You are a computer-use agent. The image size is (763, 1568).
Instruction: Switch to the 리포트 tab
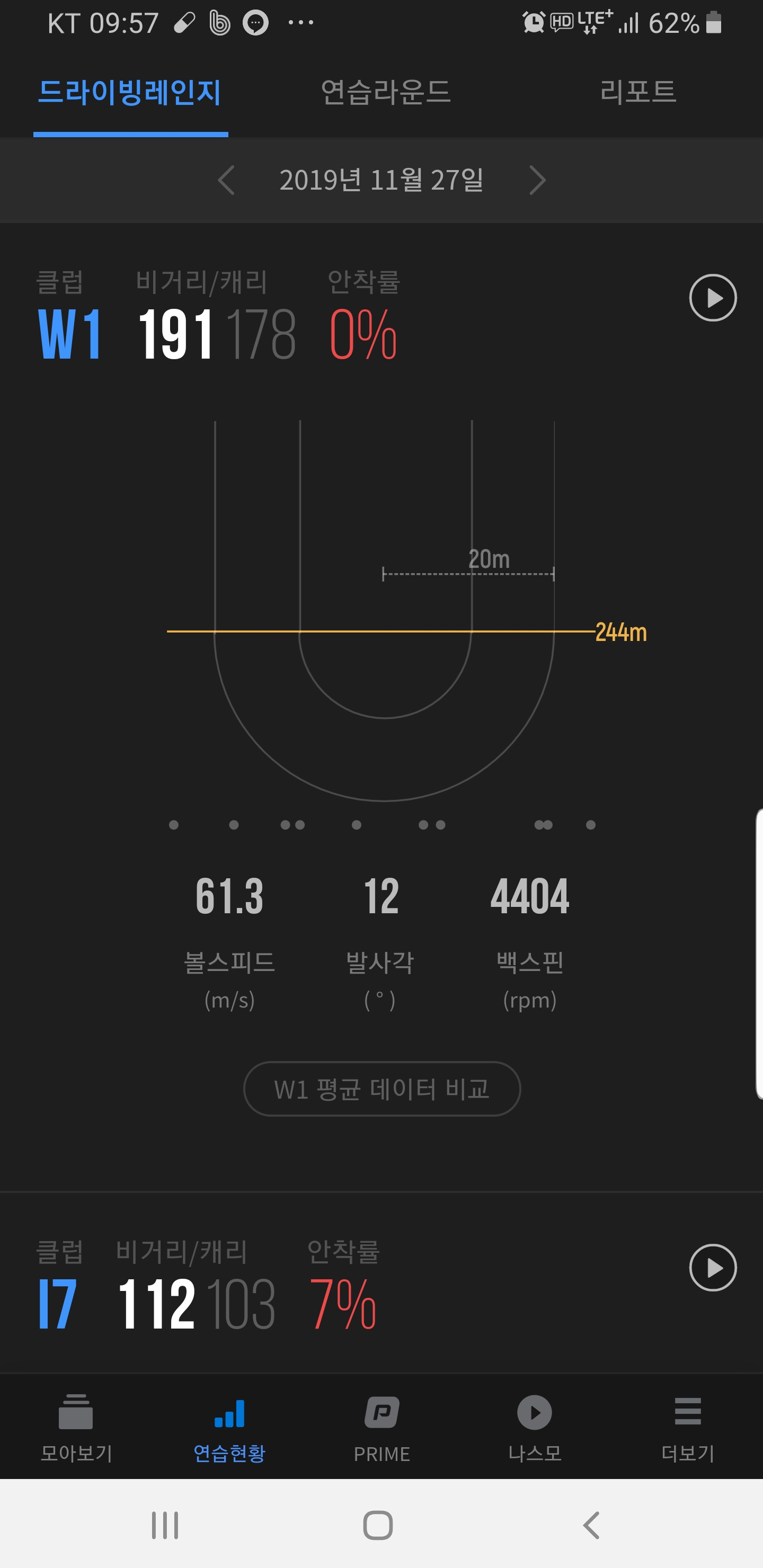637,93
